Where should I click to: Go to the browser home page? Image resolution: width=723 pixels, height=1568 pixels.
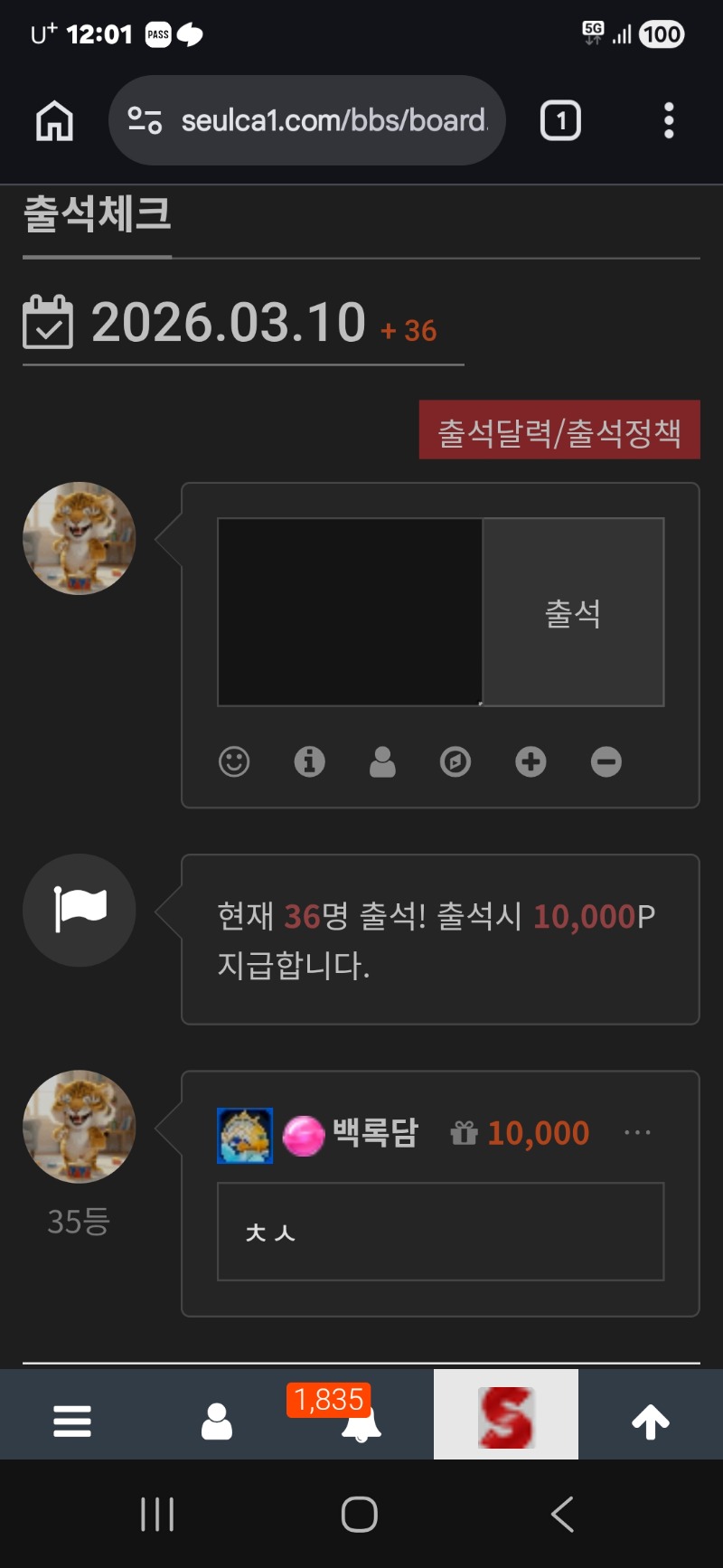[54, 120]
